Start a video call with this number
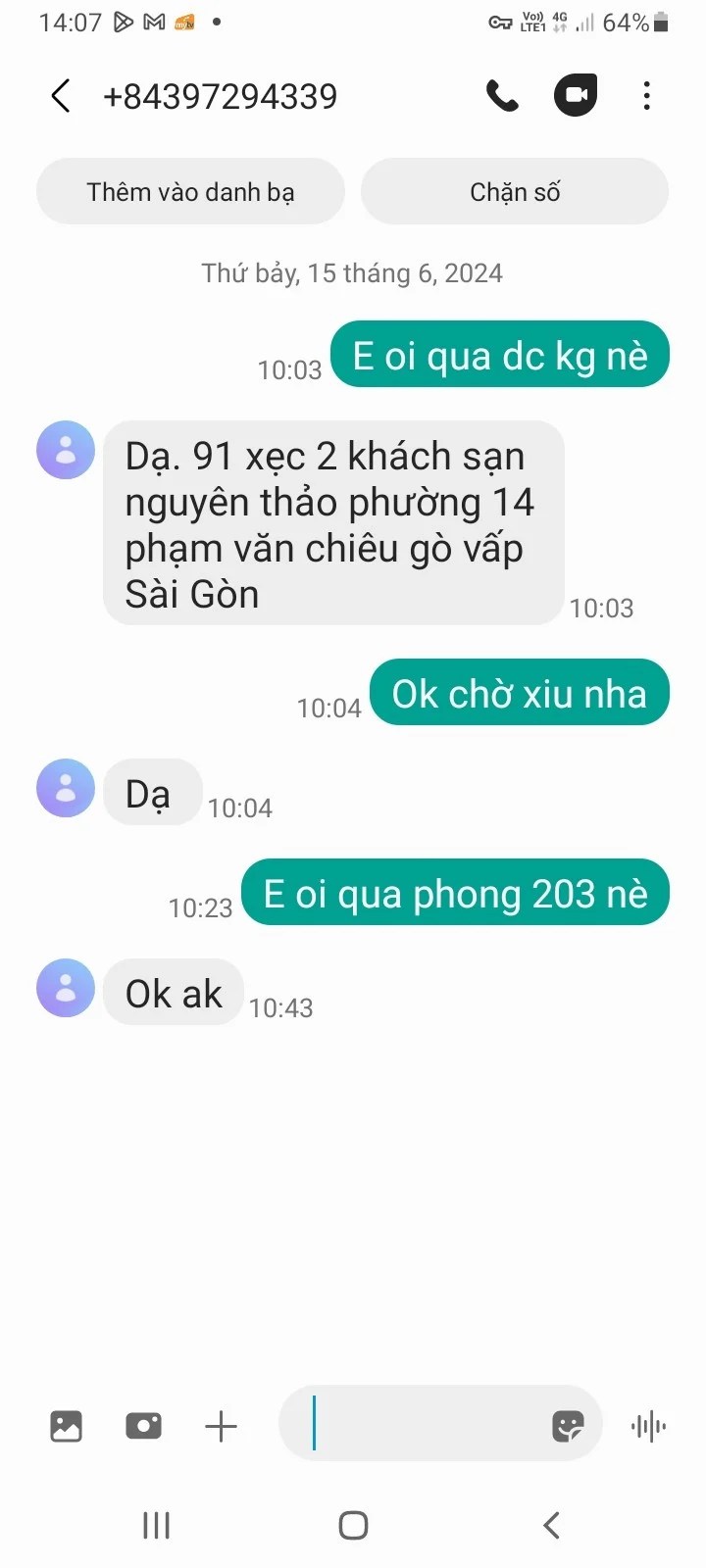The height and width of the screenshot is (1568, 706). coord(576,96)
